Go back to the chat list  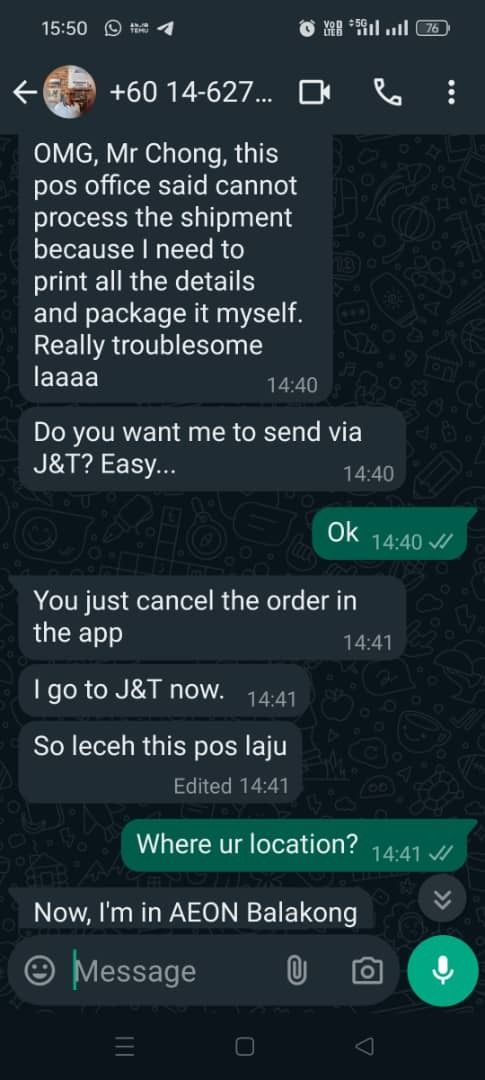25,92
